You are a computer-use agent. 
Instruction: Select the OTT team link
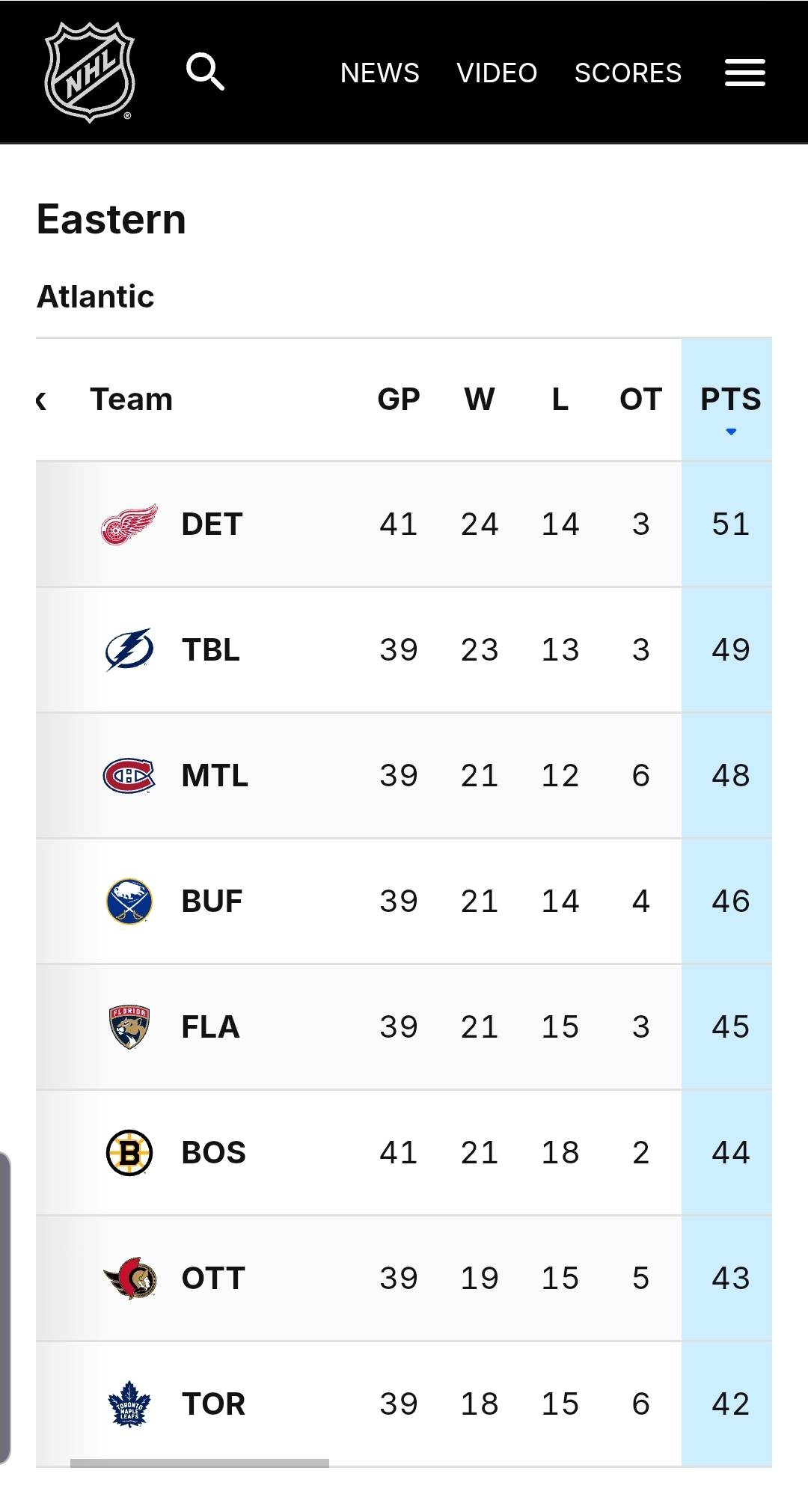tap(213, 1279)
